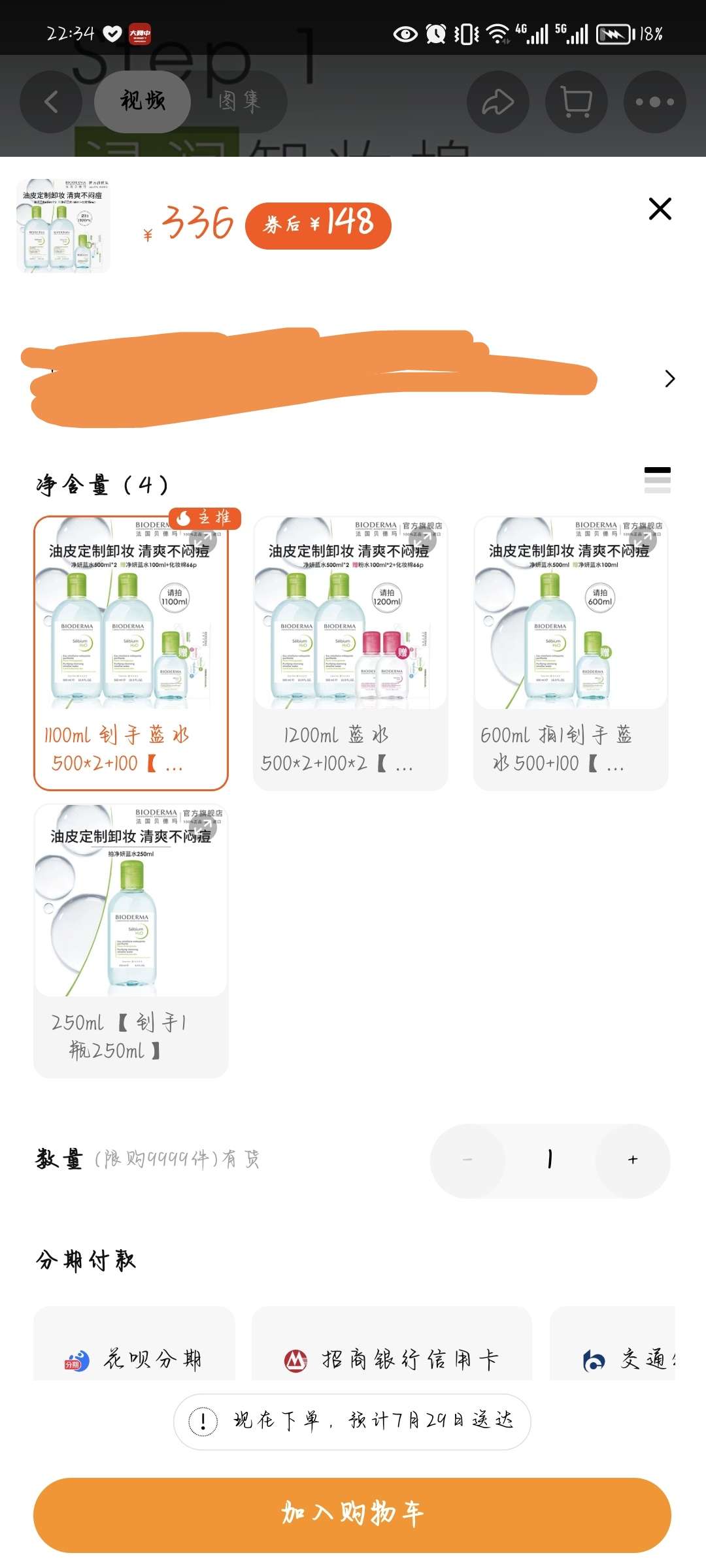Open the row with the right chevron
This screenshot has width=706, height=1568.
click(x=669, y=379)
